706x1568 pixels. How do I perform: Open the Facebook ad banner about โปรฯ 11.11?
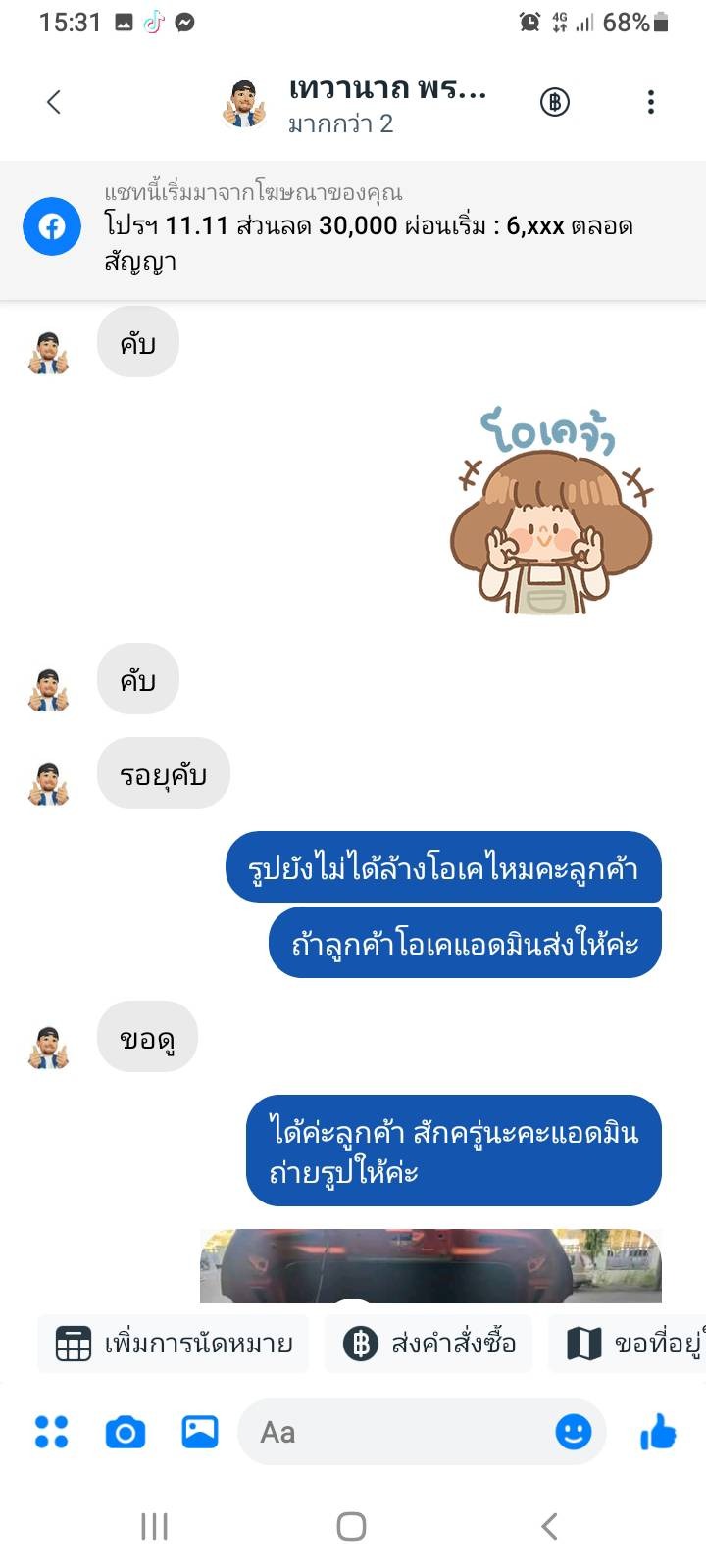353,229
